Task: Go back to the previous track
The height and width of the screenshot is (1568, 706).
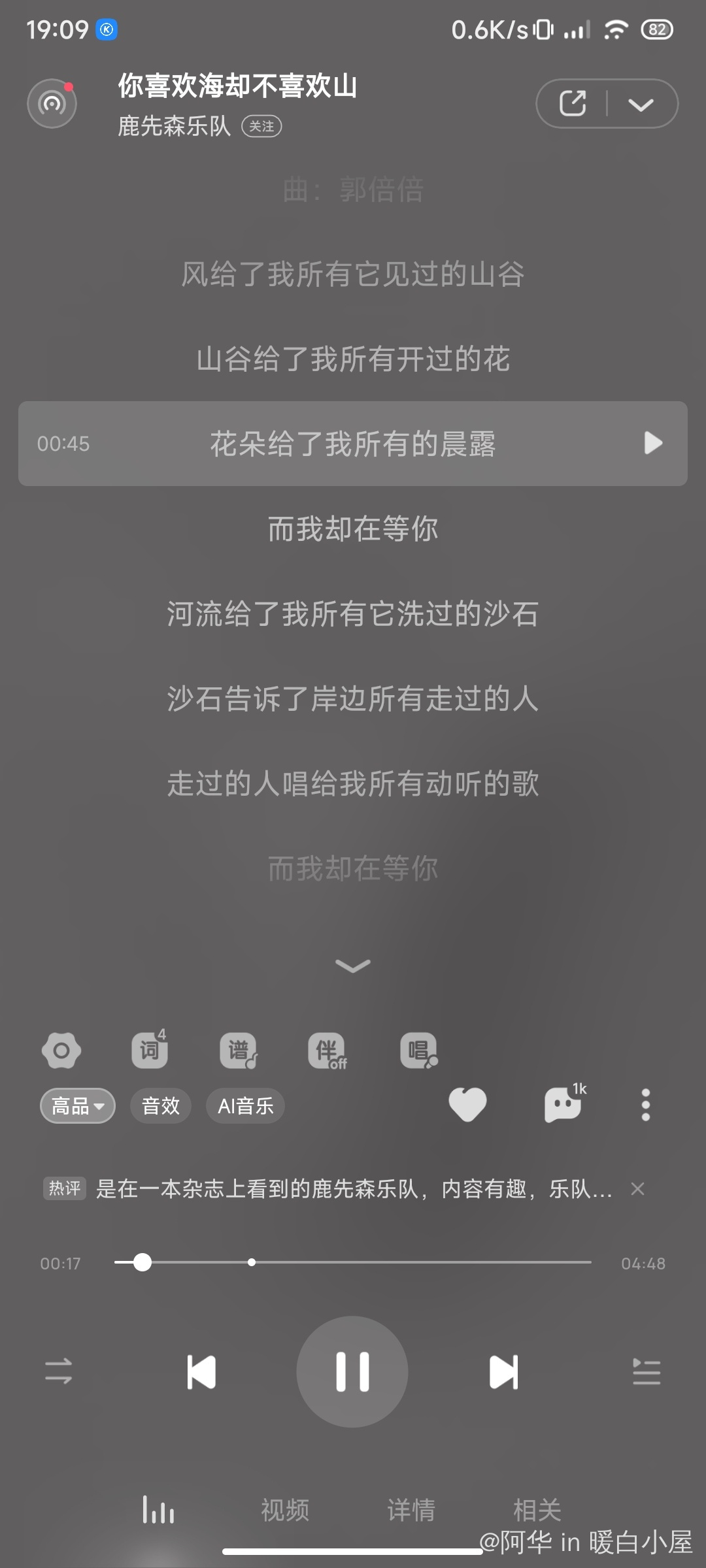Action: click(201, 1371)
